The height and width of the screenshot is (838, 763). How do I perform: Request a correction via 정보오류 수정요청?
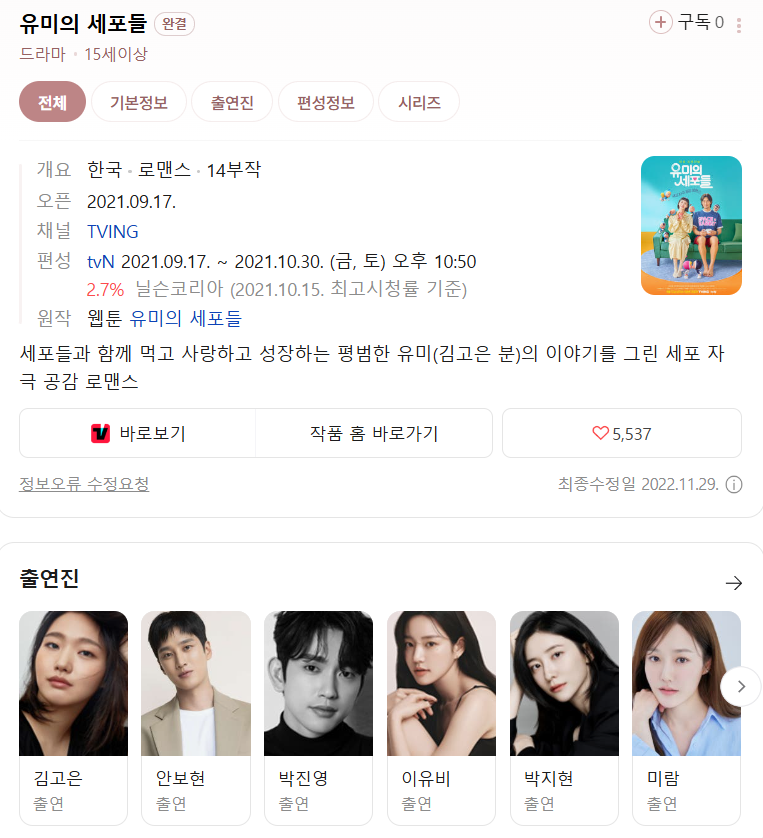[84, 484]
